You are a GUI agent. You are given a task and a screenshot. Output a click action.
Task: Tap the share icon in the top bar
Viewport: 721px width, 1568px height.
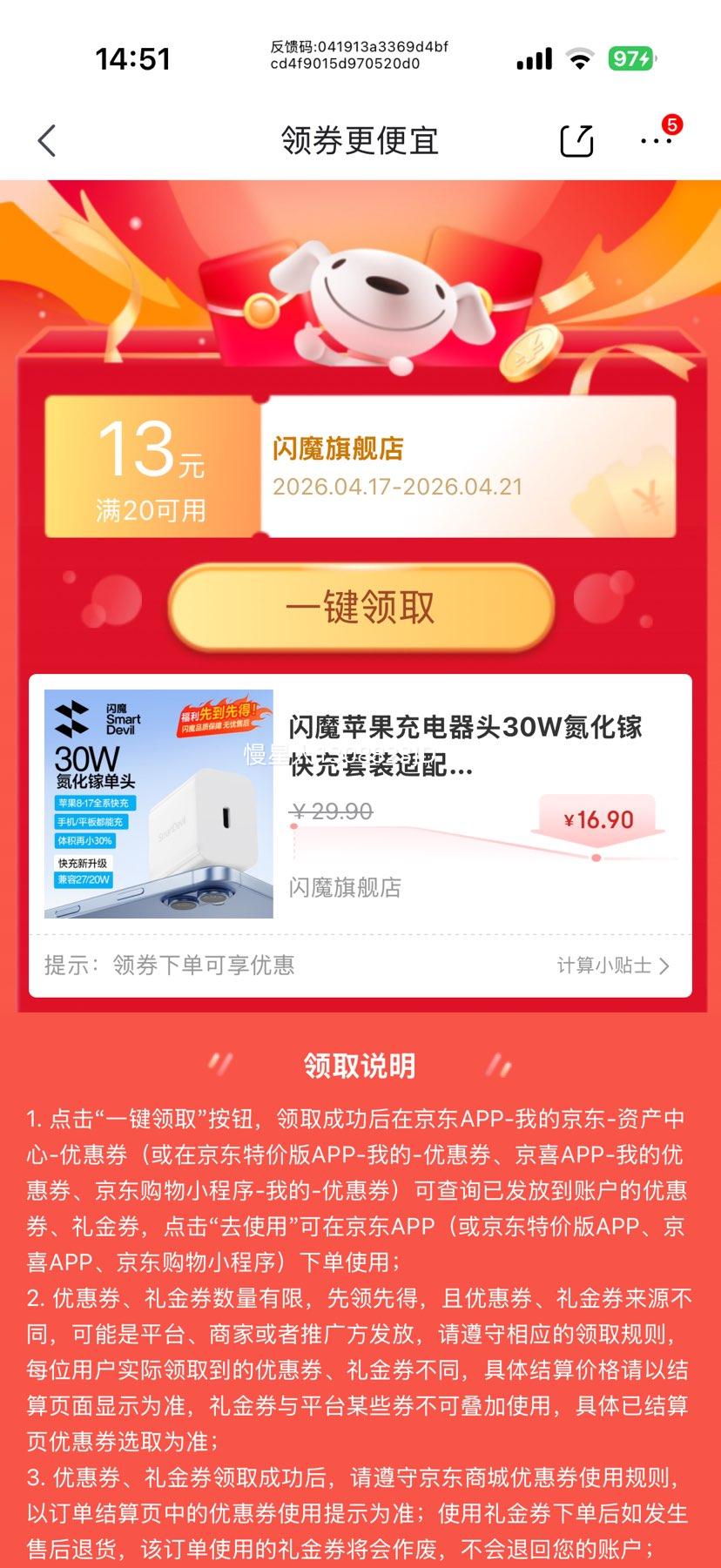point(578,140)
